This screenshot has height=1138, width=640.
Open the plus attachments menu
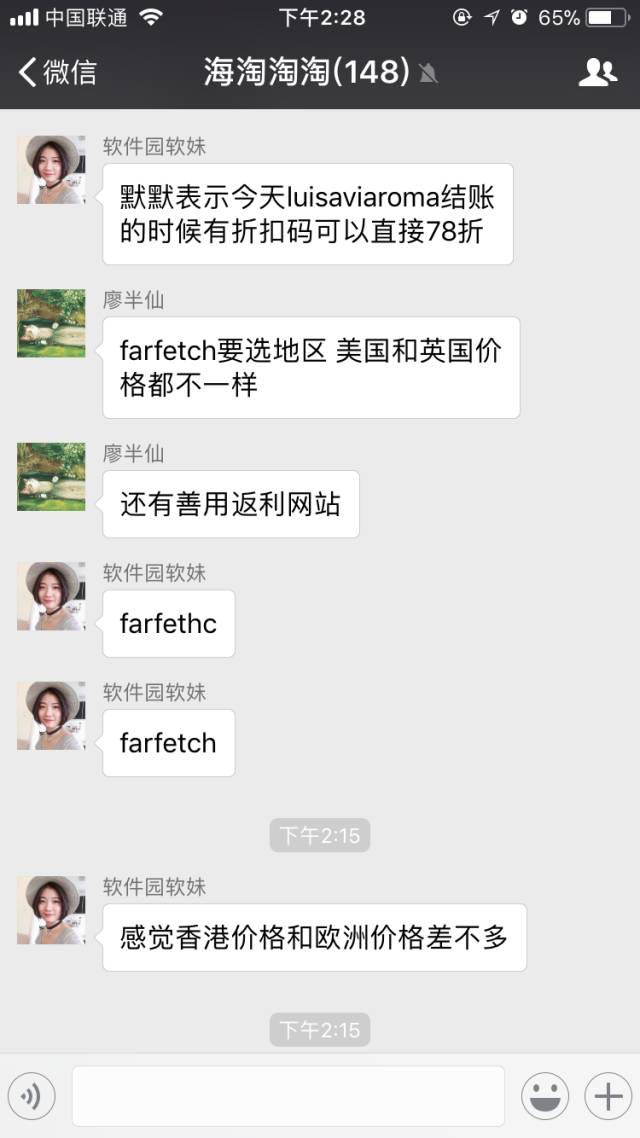[608, 1096]
